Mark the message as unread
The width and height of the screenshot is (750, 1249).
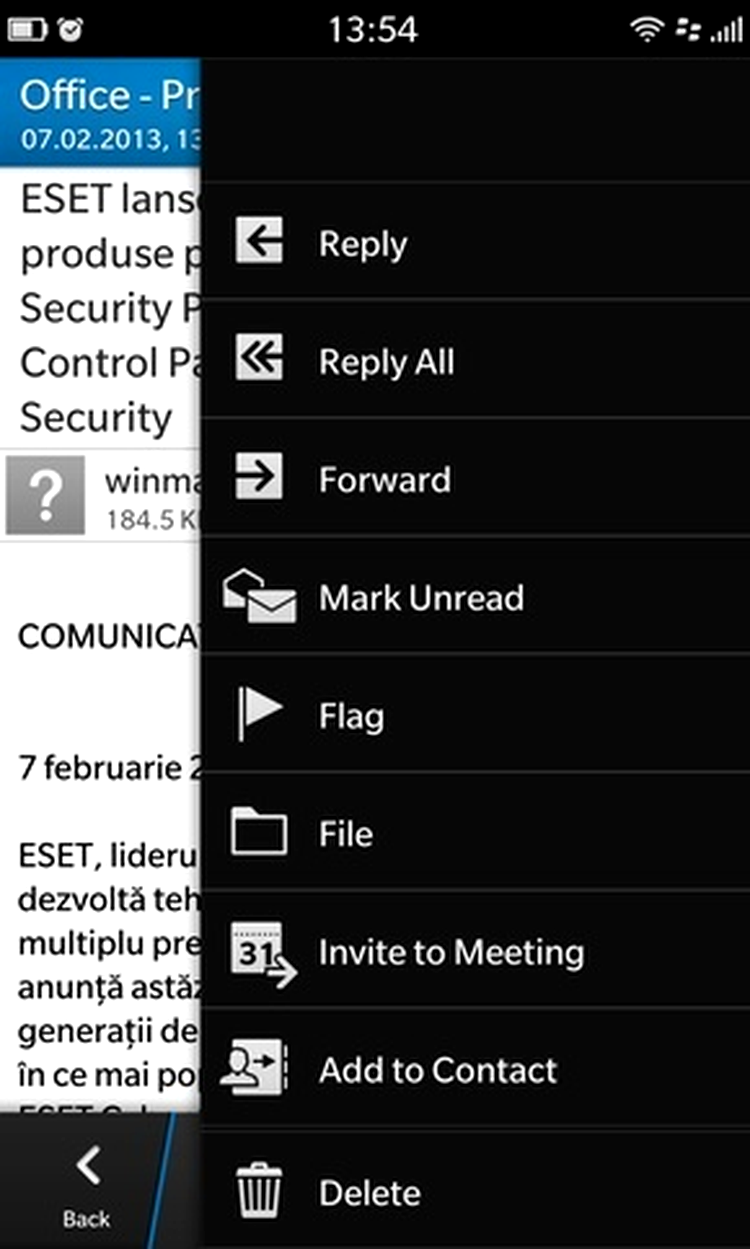(475, 596)
